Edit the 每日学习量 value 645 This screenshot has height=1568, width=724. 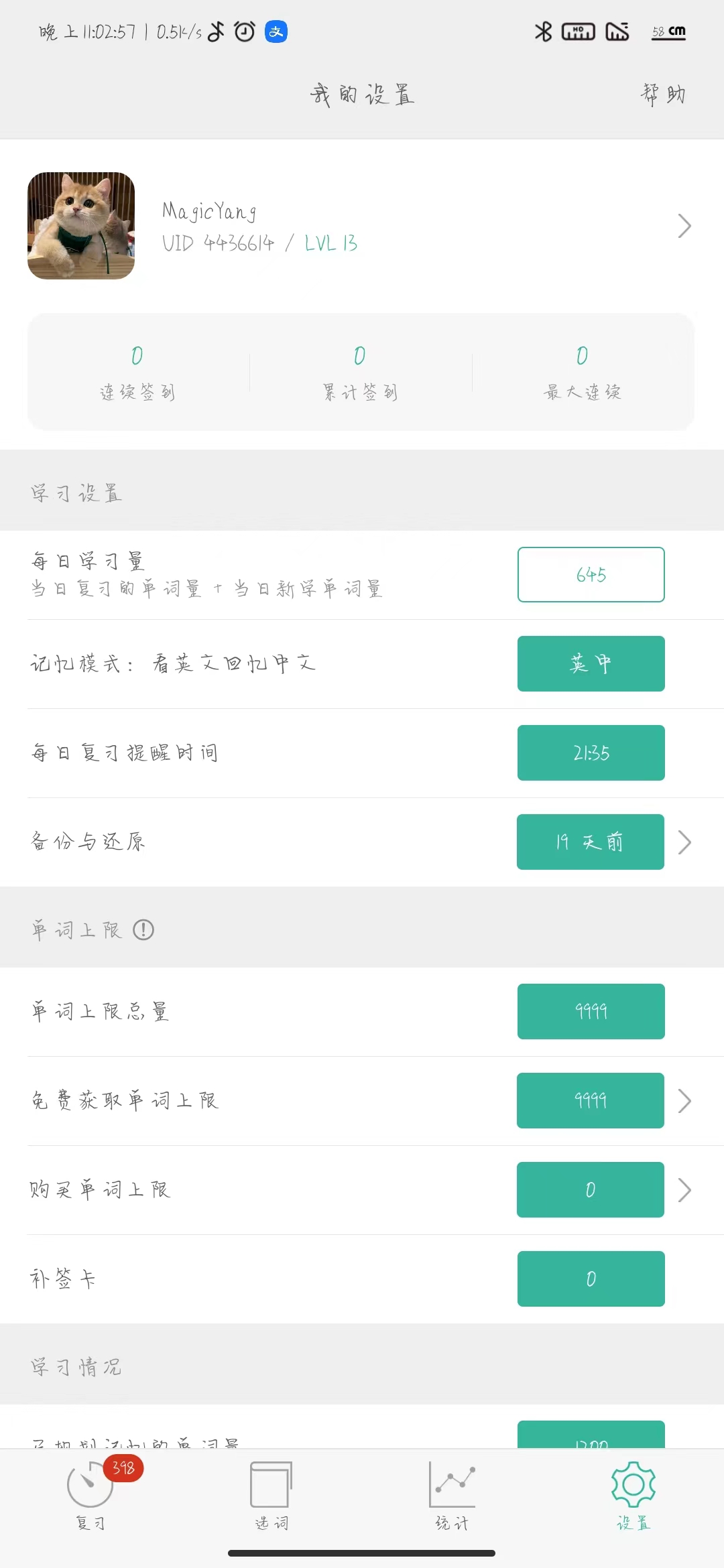591,575
